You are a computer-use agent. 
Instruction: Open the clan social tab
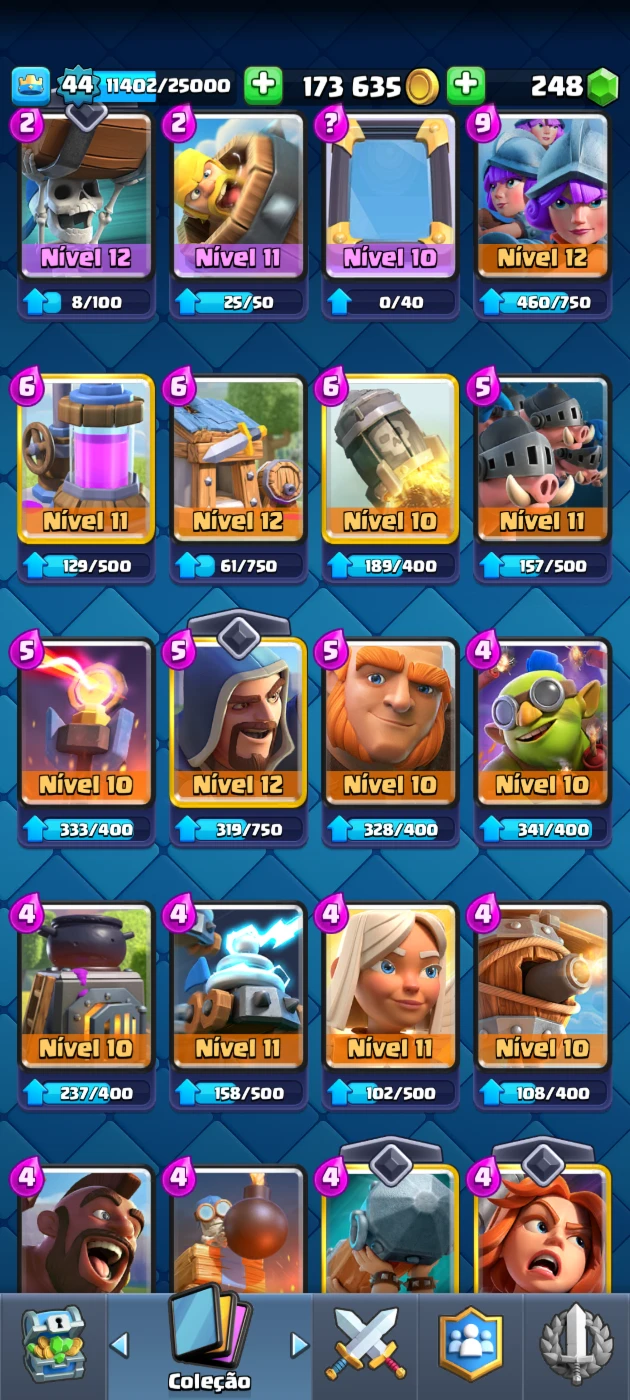[x=470, y=1344]
